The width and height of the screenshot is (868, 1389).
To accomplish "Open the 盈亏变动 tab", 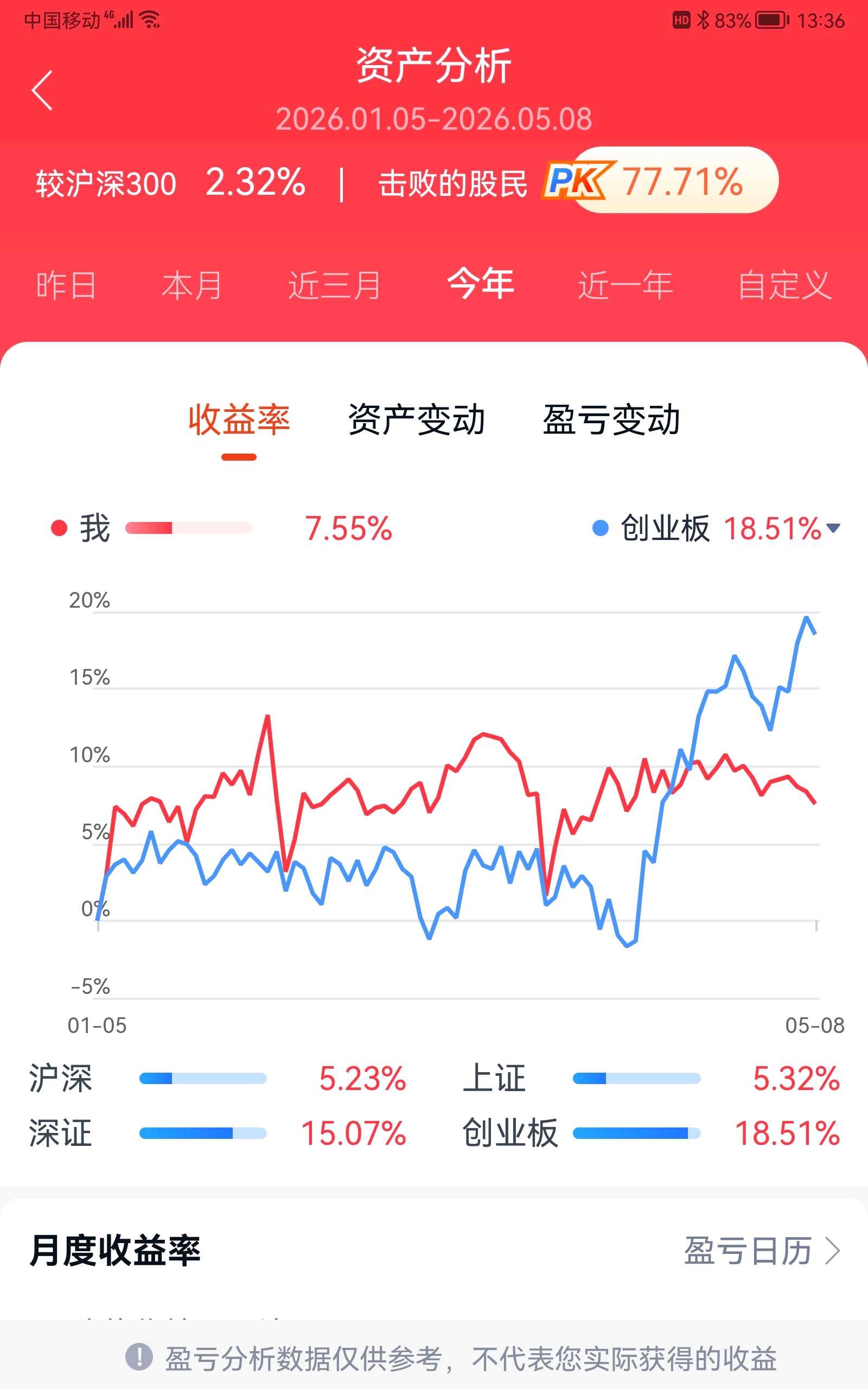I will 611,419.
